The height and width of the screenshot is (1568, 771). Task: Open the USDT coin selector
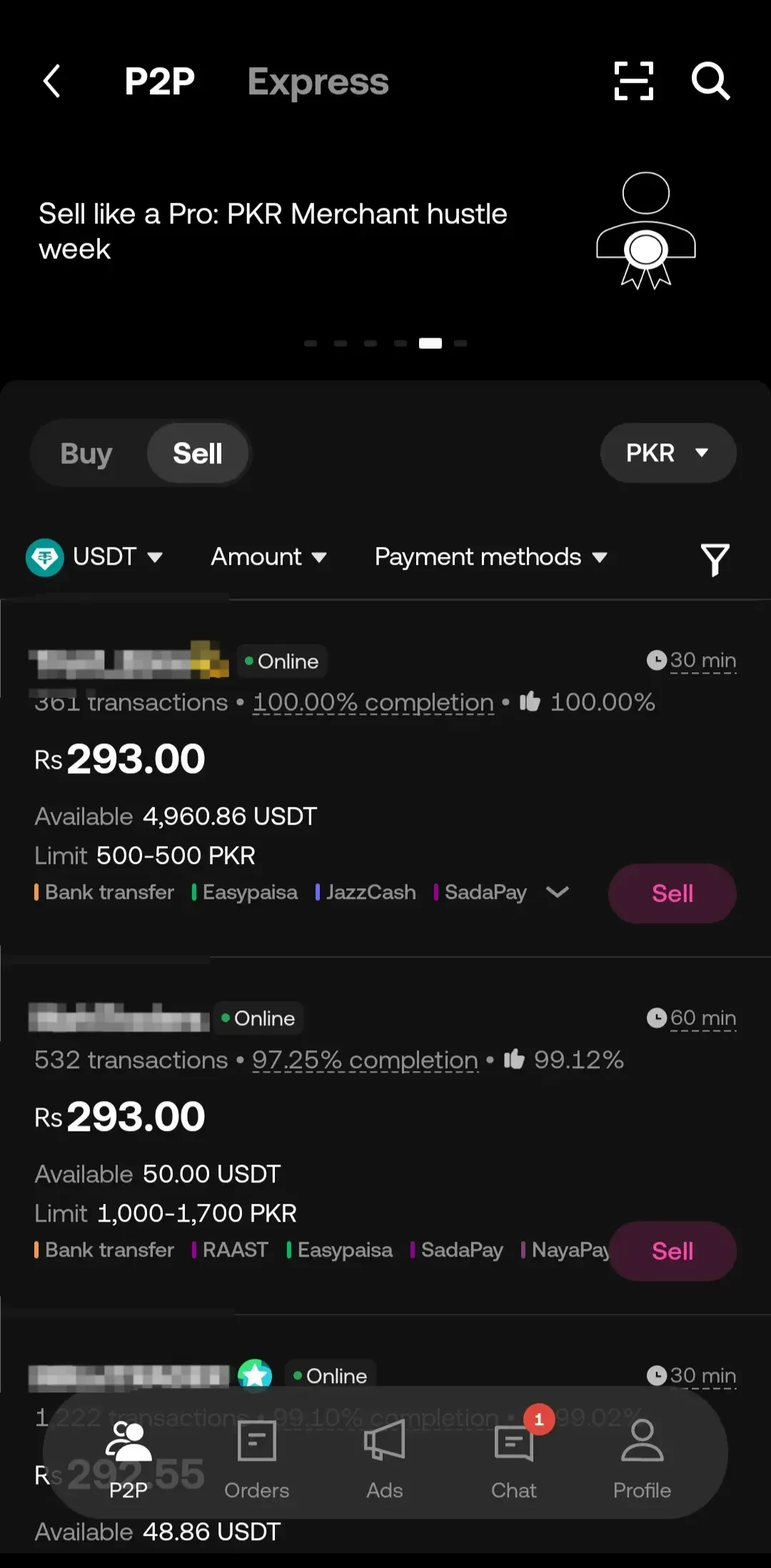(100, 558)
